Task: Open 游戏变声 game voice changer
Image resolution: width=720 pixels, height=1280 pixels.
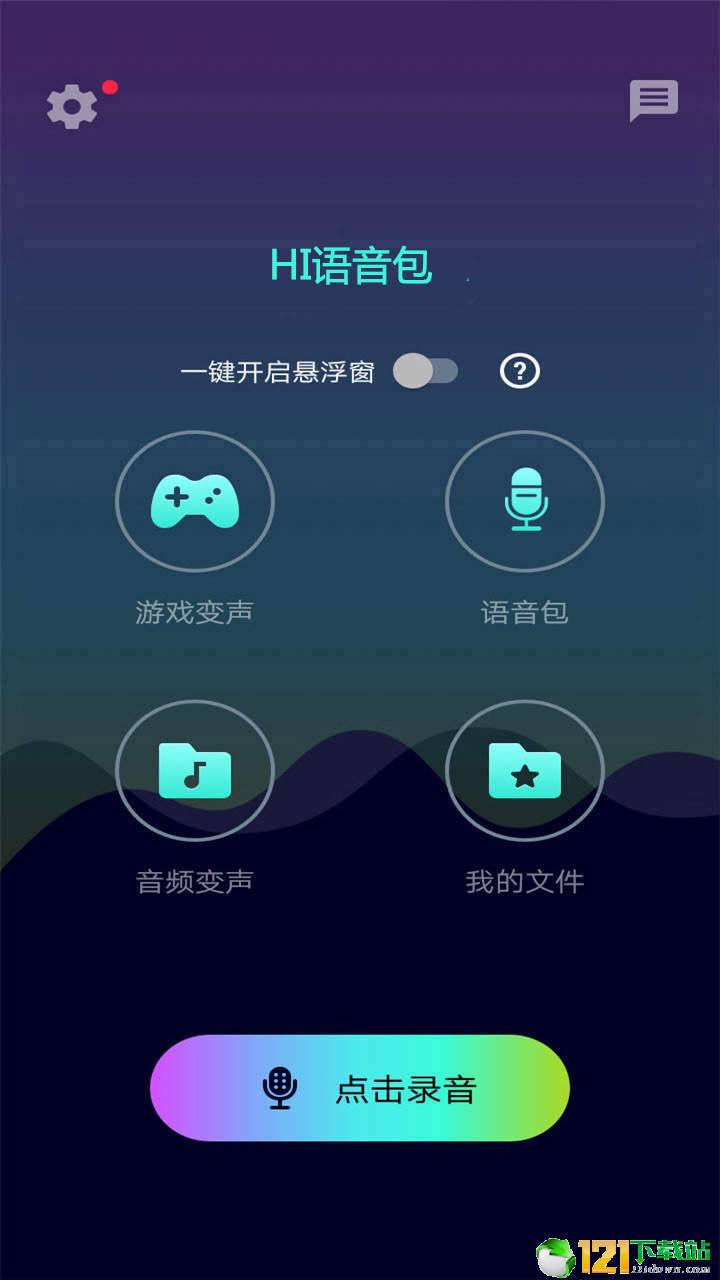Action: pyautogui.click(x=195, y=501)
